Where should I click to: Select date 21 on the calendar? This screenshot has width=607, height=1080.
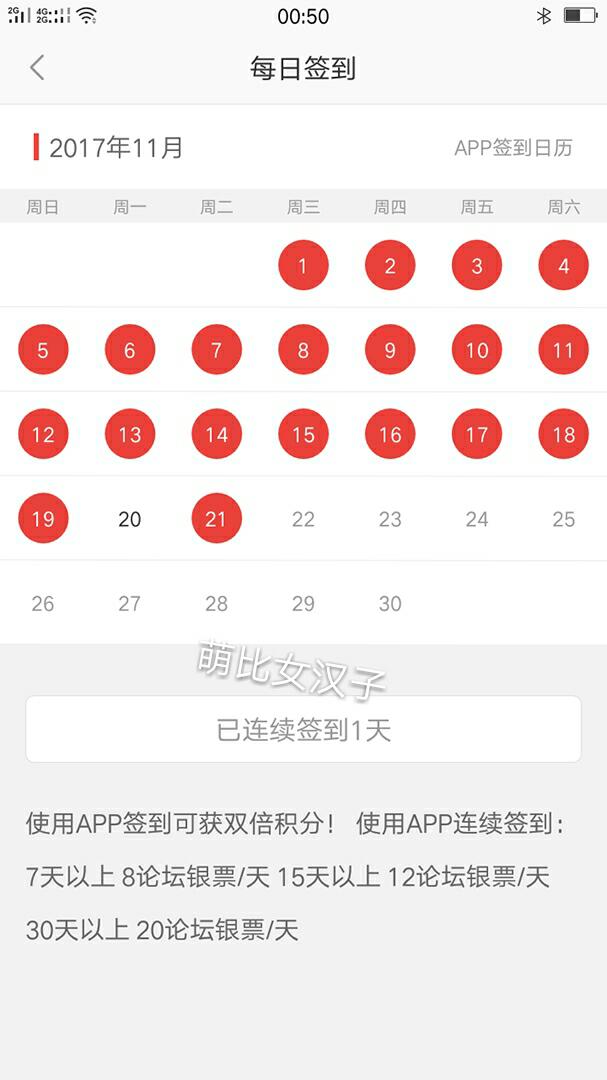click(216, 519)
